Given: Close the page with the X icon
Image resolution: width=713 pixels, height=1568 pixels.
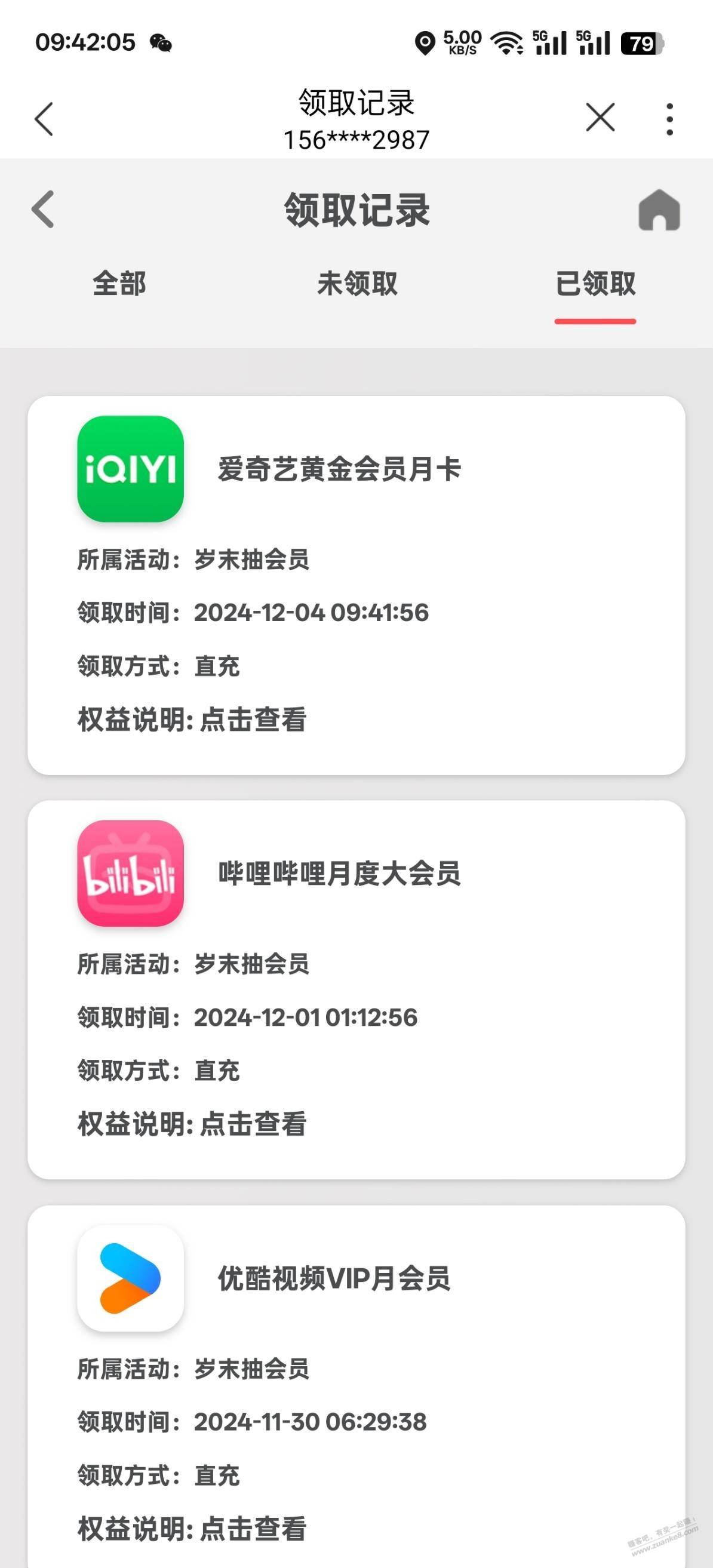Looking at the screenshot, I should (x=600, y=117).
